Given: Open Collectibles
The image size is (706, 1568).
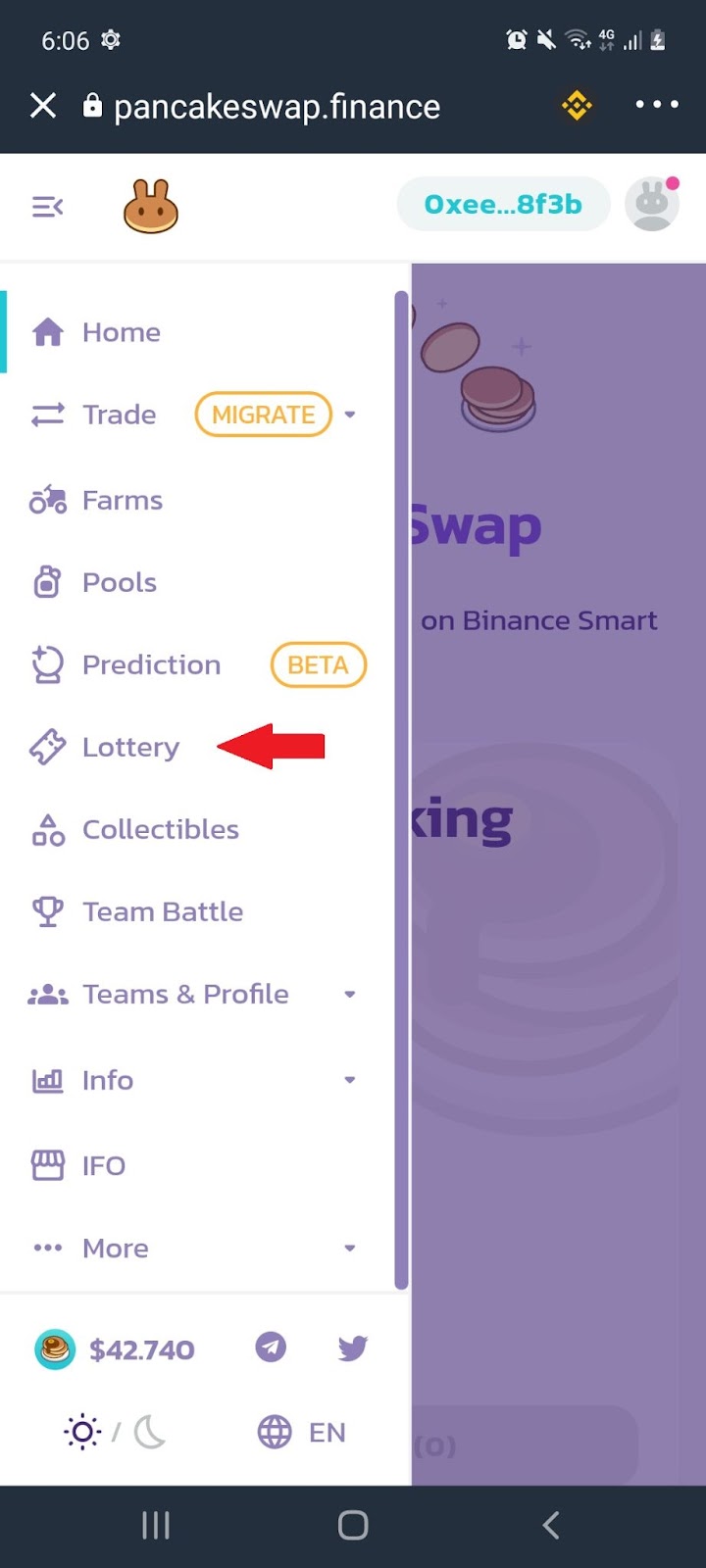Looking at the screenshot, I should point(160,830).
